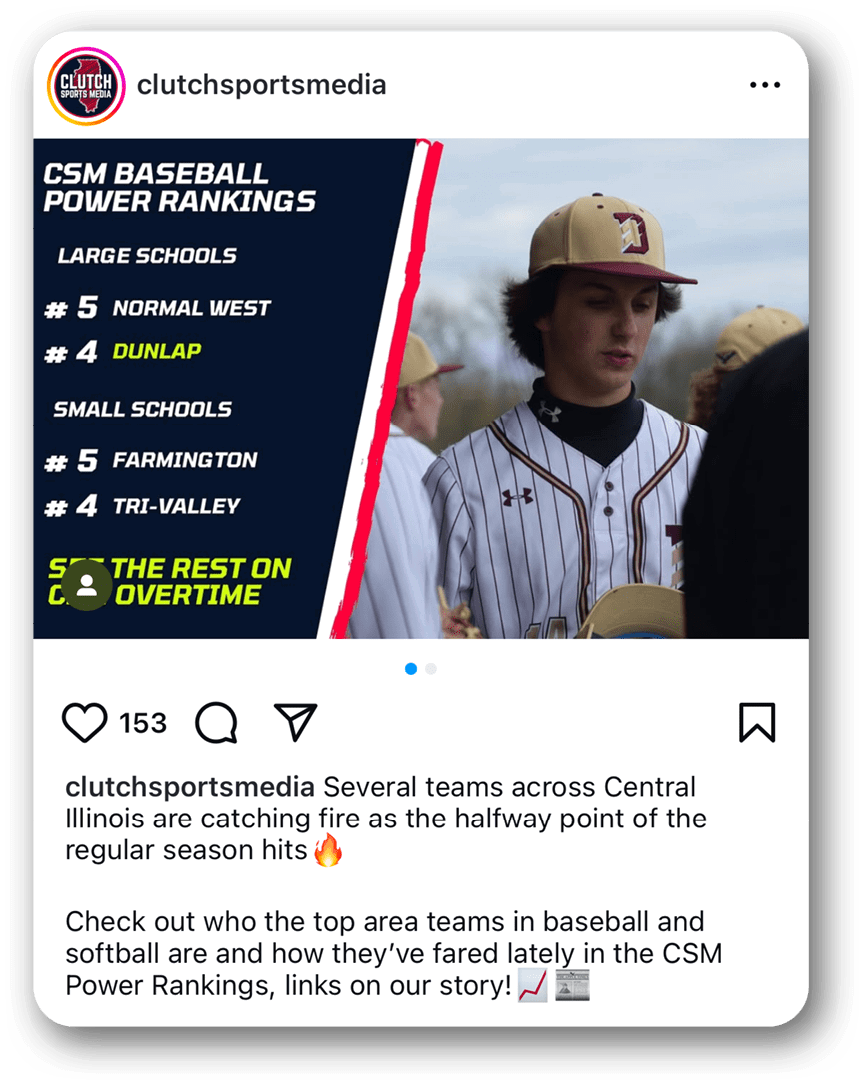
Task: Show tagged people on the photo
Action: point(87,586)
